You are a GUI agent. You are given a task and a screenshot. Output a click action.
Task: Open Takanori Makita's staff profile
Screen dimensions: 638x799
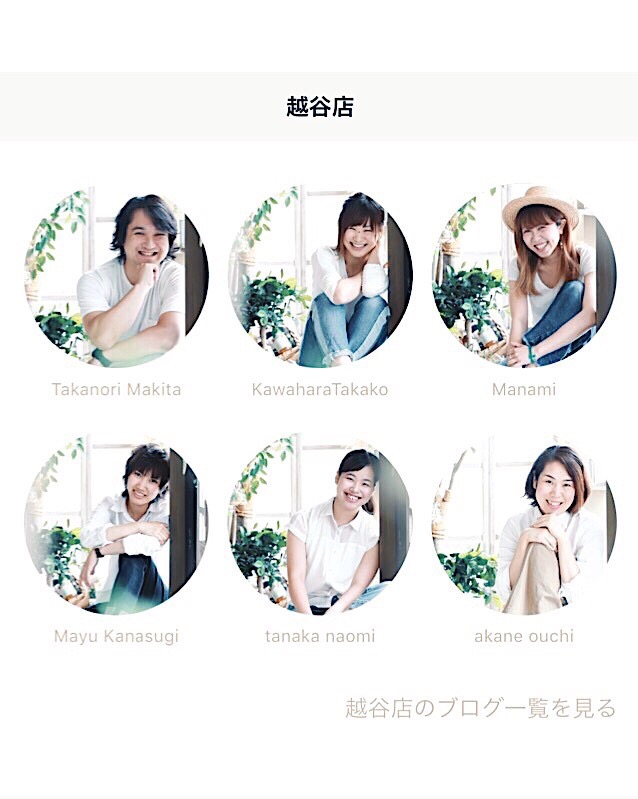tap(116, 277)
